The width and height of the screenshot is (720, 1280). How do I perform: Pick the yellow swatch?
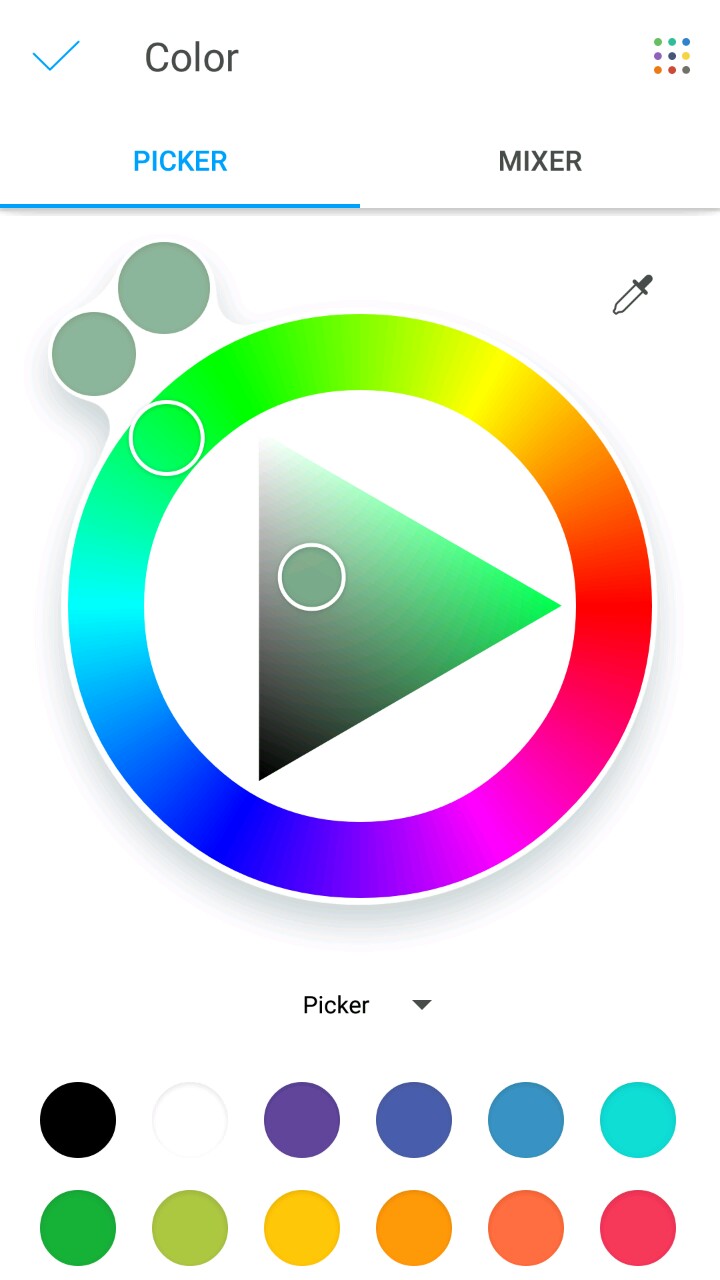(x=302, y=1228)
